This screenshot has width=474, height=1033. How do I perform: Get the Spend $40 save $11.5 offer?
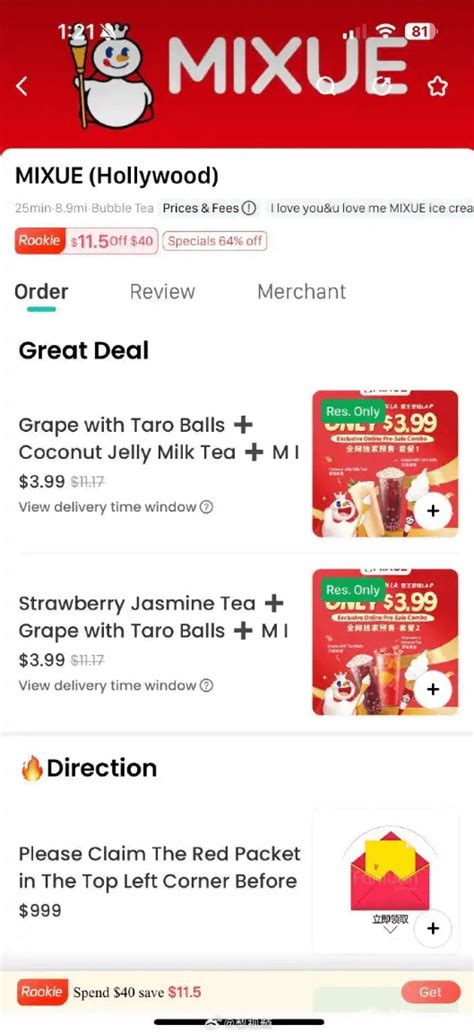(x=430, y=992)
